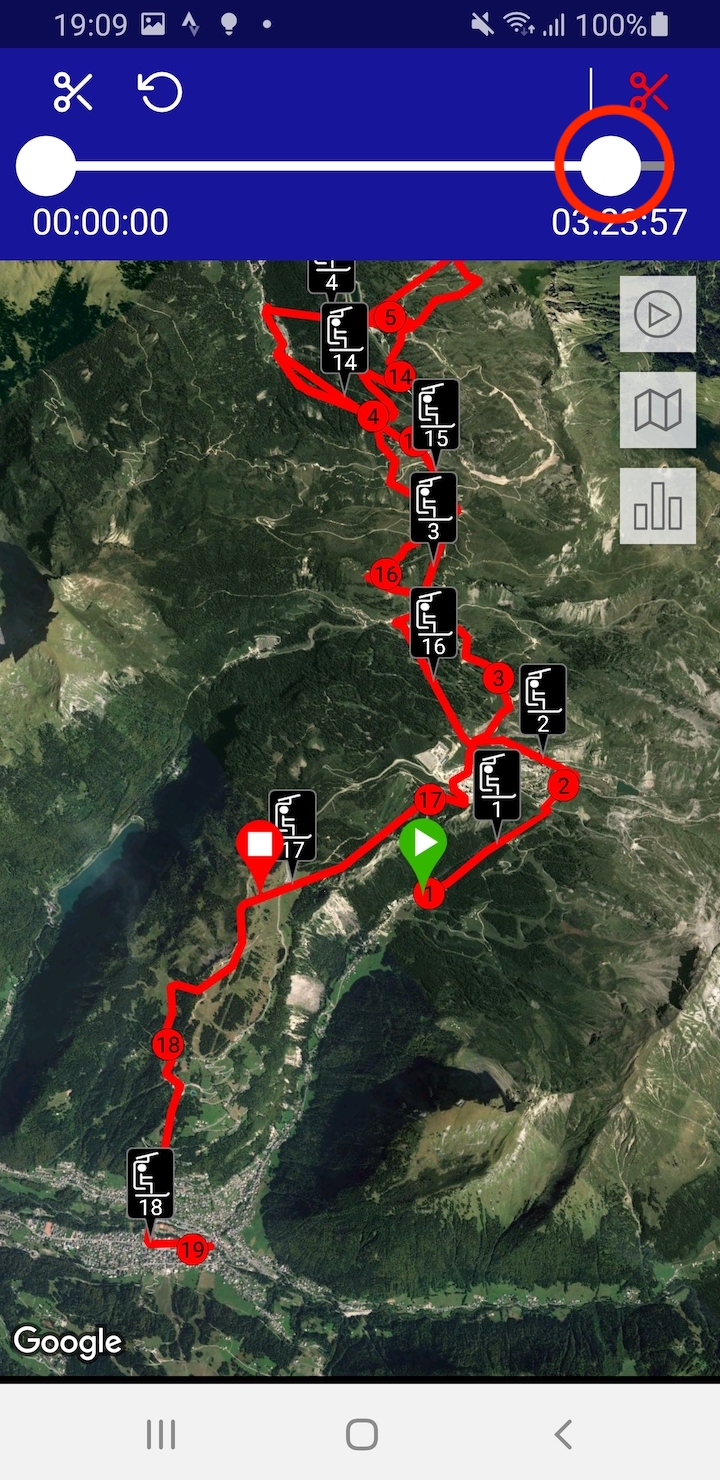Tap red run marker 19

(x=192, y=1249)
